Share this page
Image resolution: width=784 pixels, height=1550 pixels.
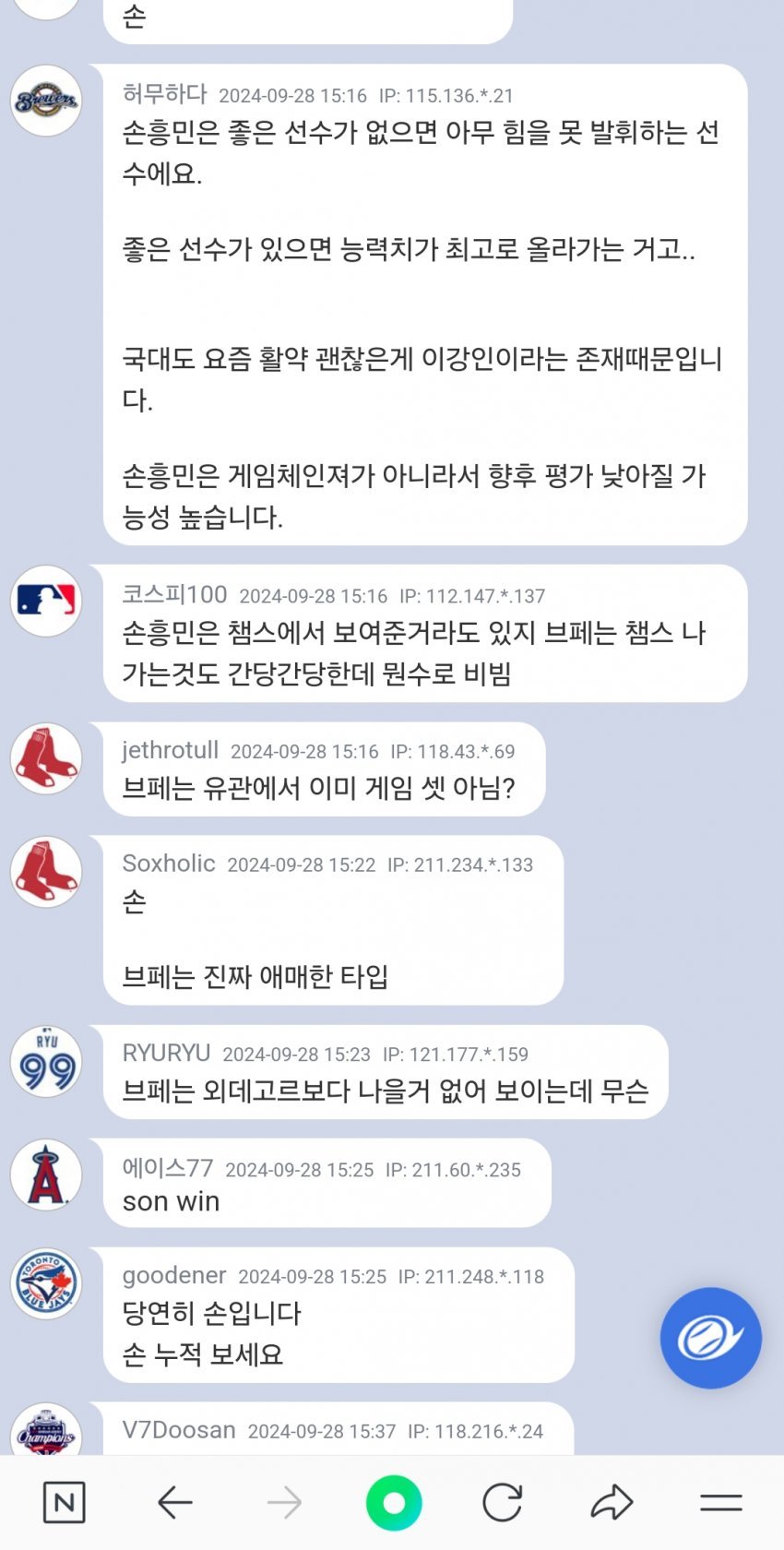coord(612,1503)
